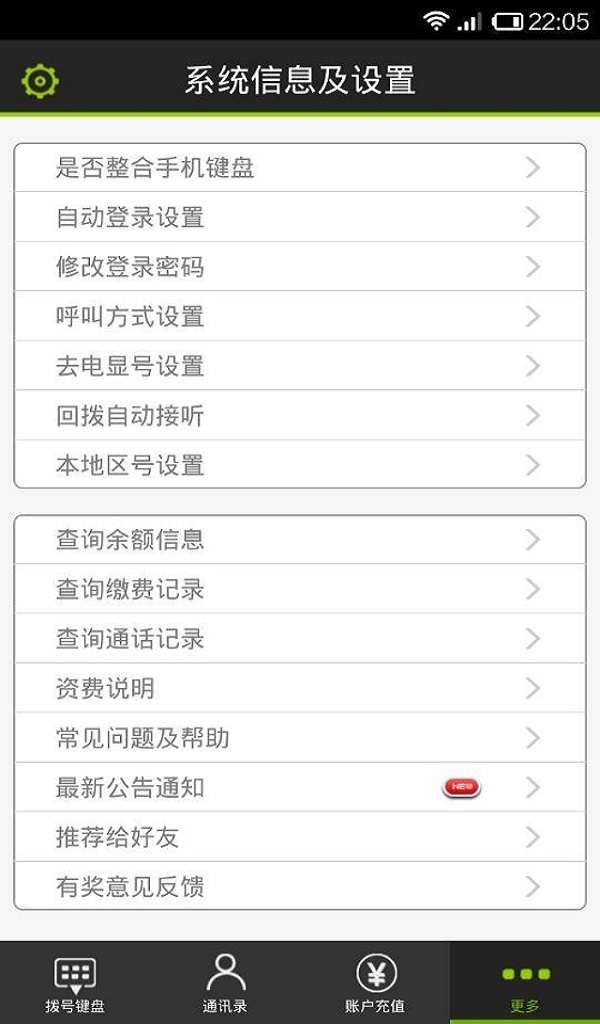View 查询缴费记录
The width and height of the screenshot is (600, 1024).
click(300, 589)
